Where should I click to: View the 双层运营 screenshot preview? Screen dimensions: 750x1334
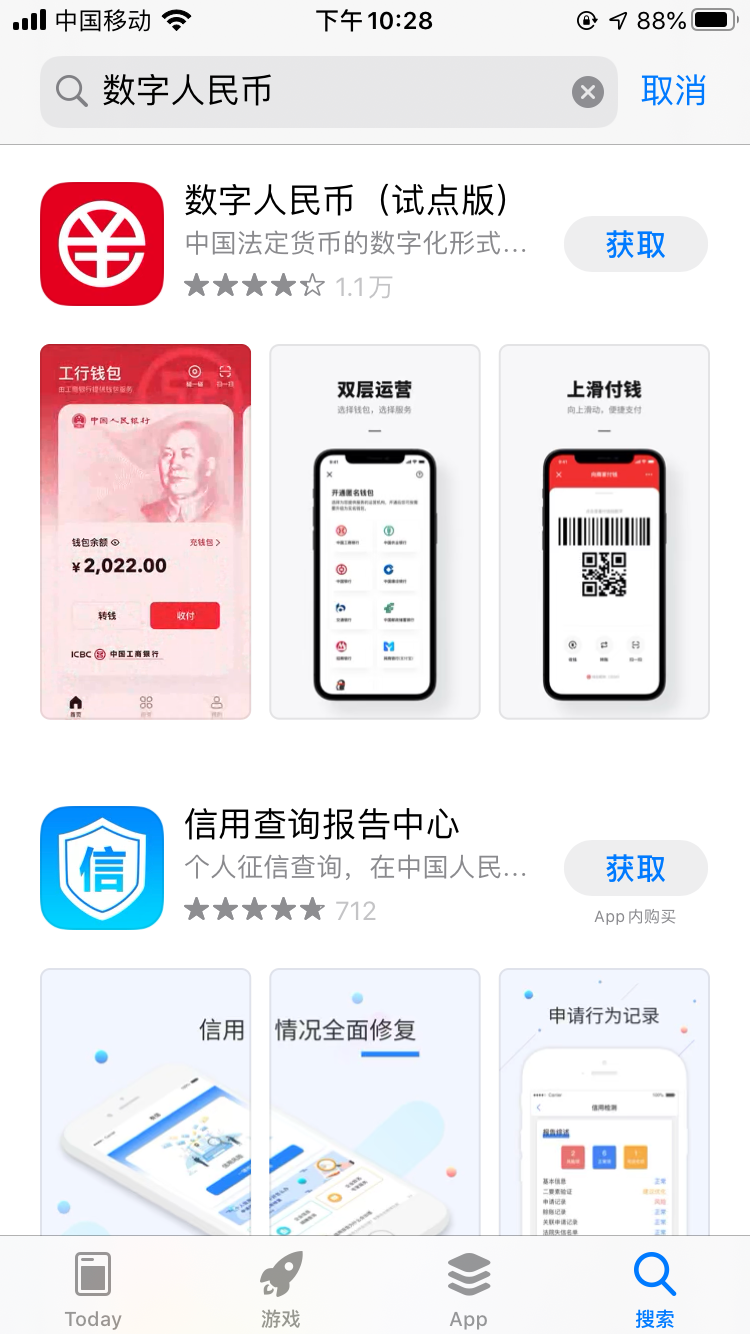click(375, 531)
